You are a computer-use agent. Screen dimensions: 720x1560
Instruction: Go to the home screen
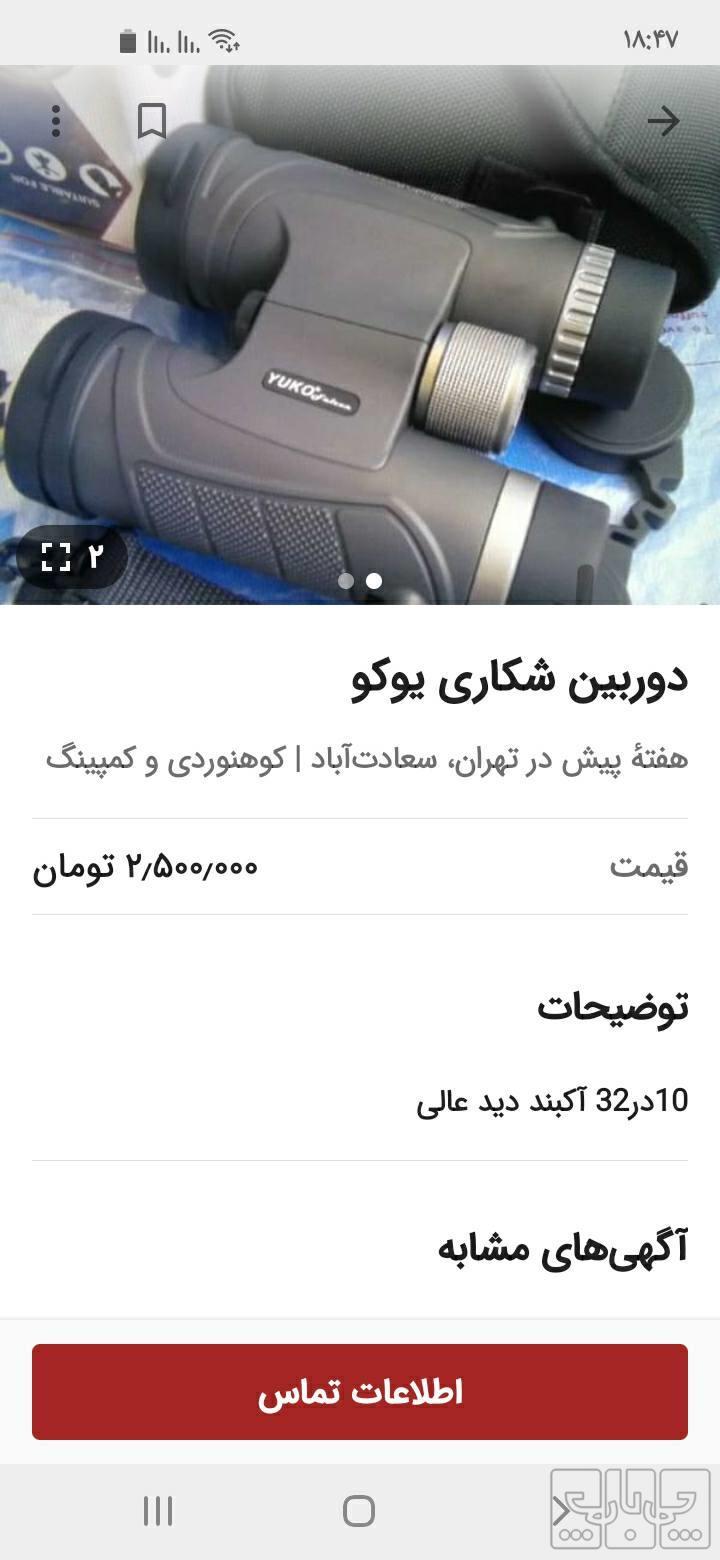coord(359,1511)
